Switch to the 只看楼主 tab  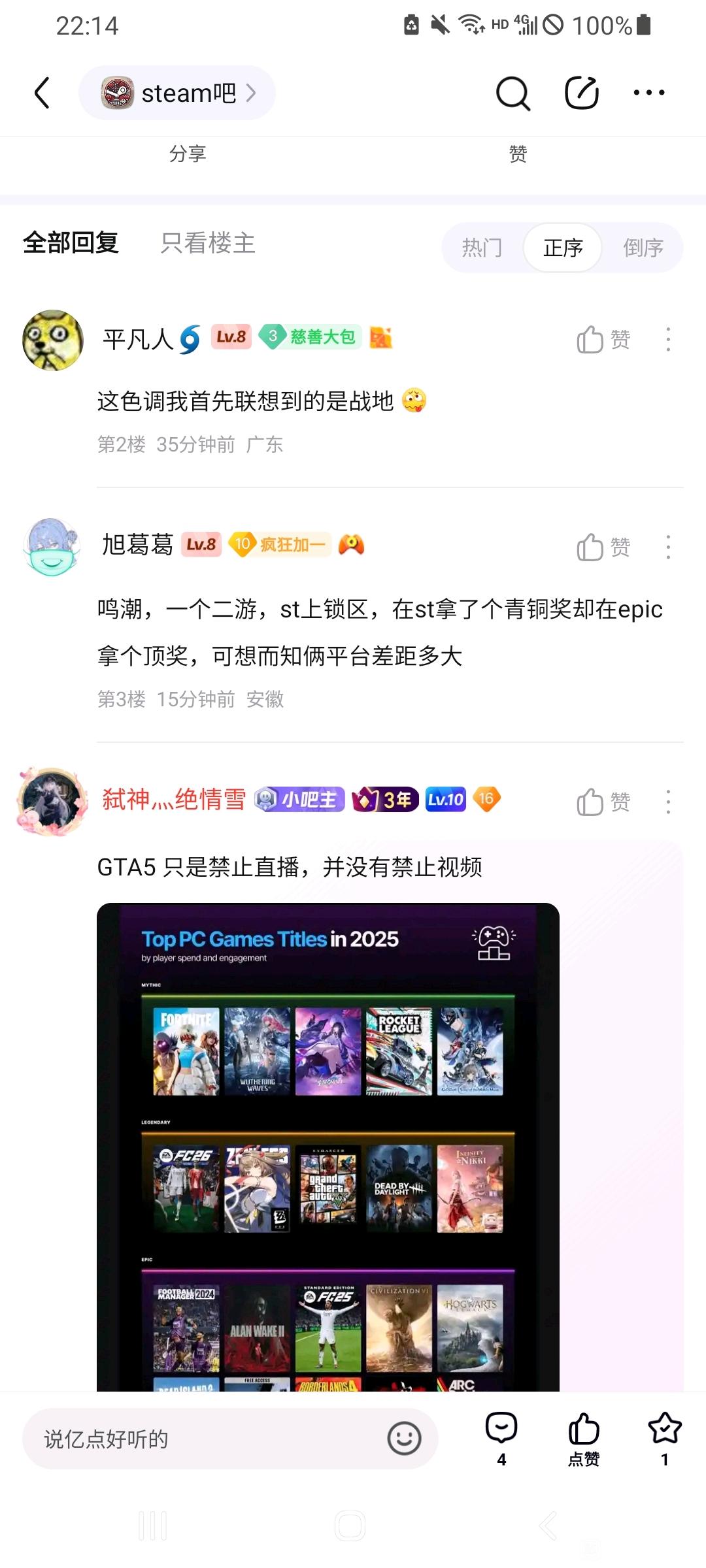pos(208,243)
